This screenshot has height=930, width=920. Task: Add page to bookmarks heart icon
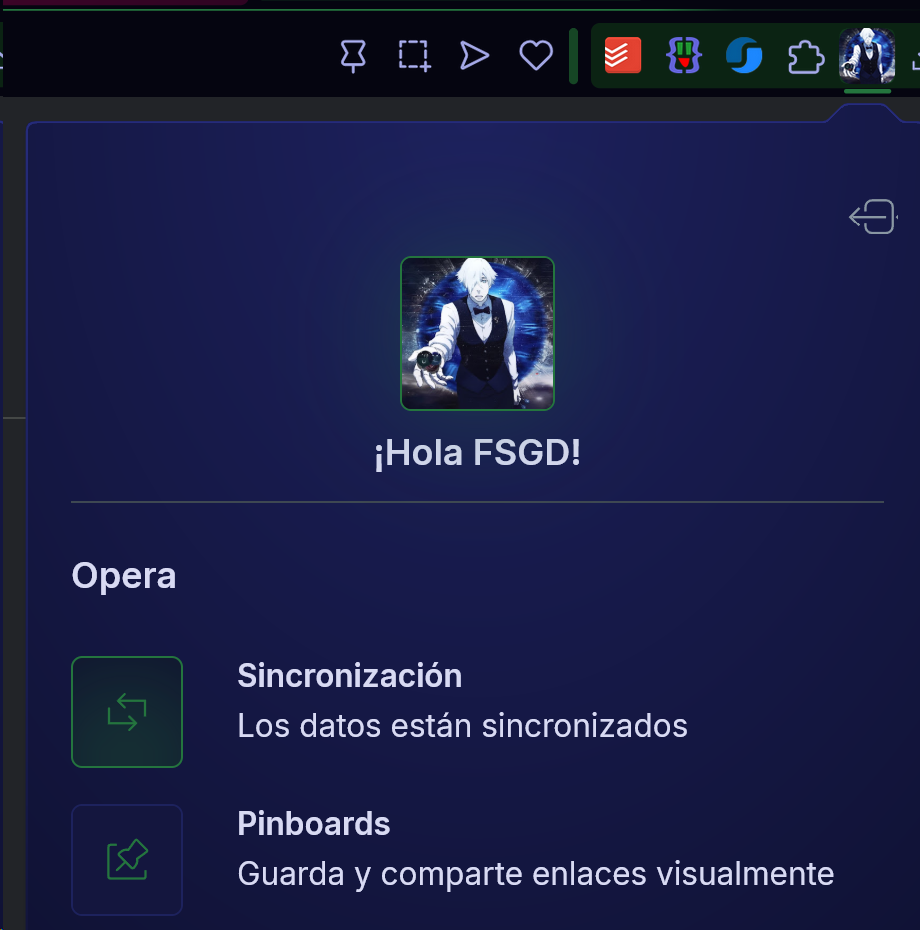[x=536, y=56]
